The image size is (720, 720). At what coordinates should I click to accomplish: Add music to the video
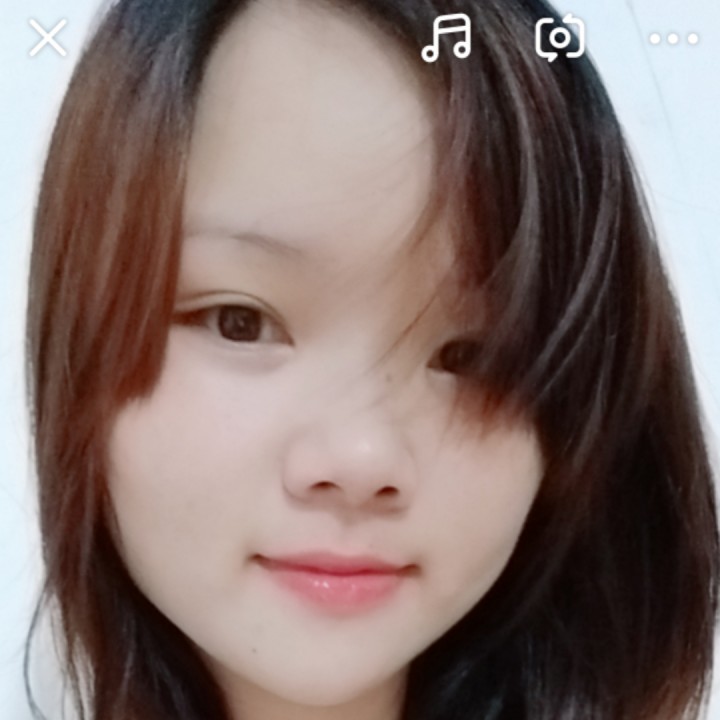(x=446, y=39)
